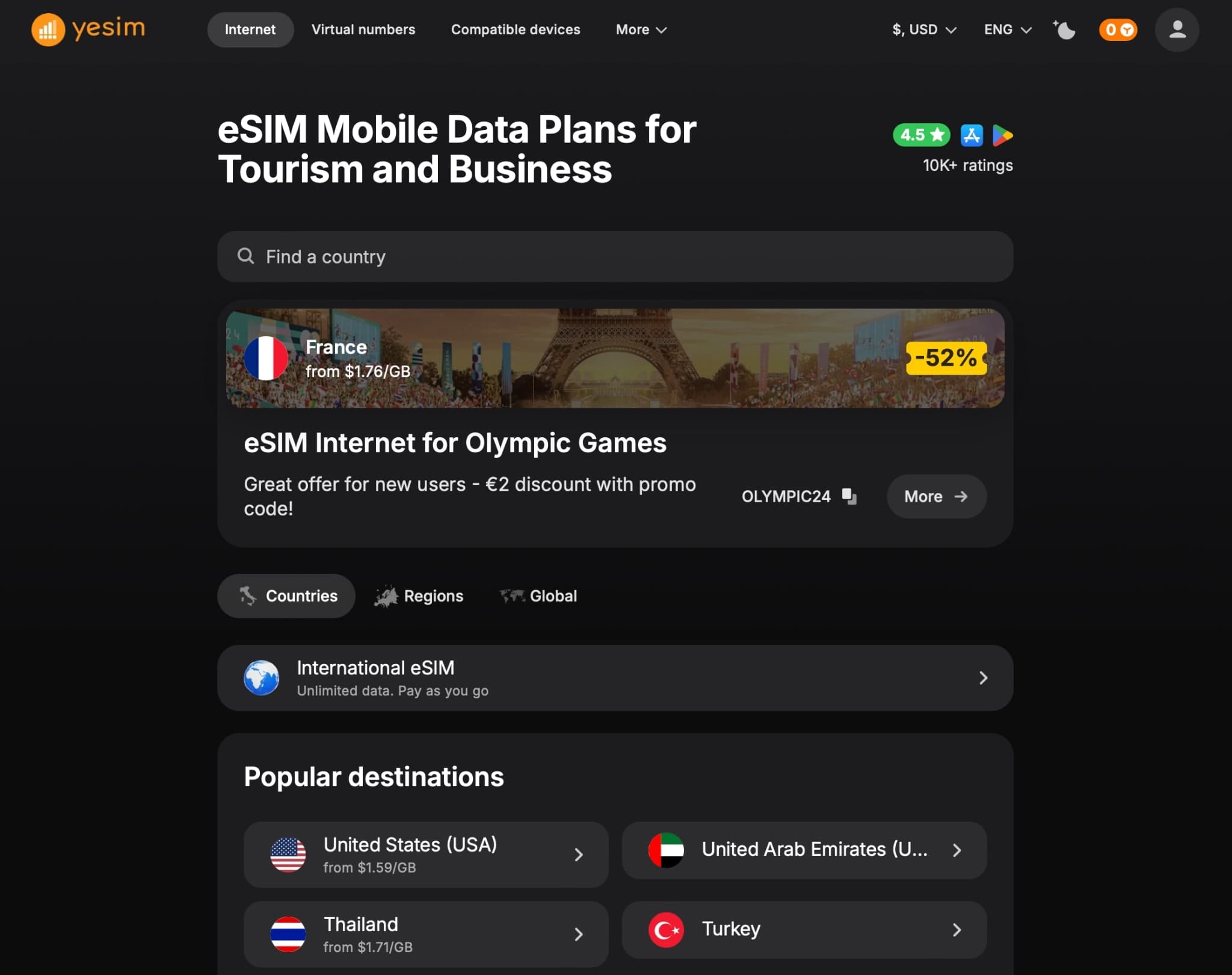
Task: Open Compatible devices page
Action: tap(515, 29)
